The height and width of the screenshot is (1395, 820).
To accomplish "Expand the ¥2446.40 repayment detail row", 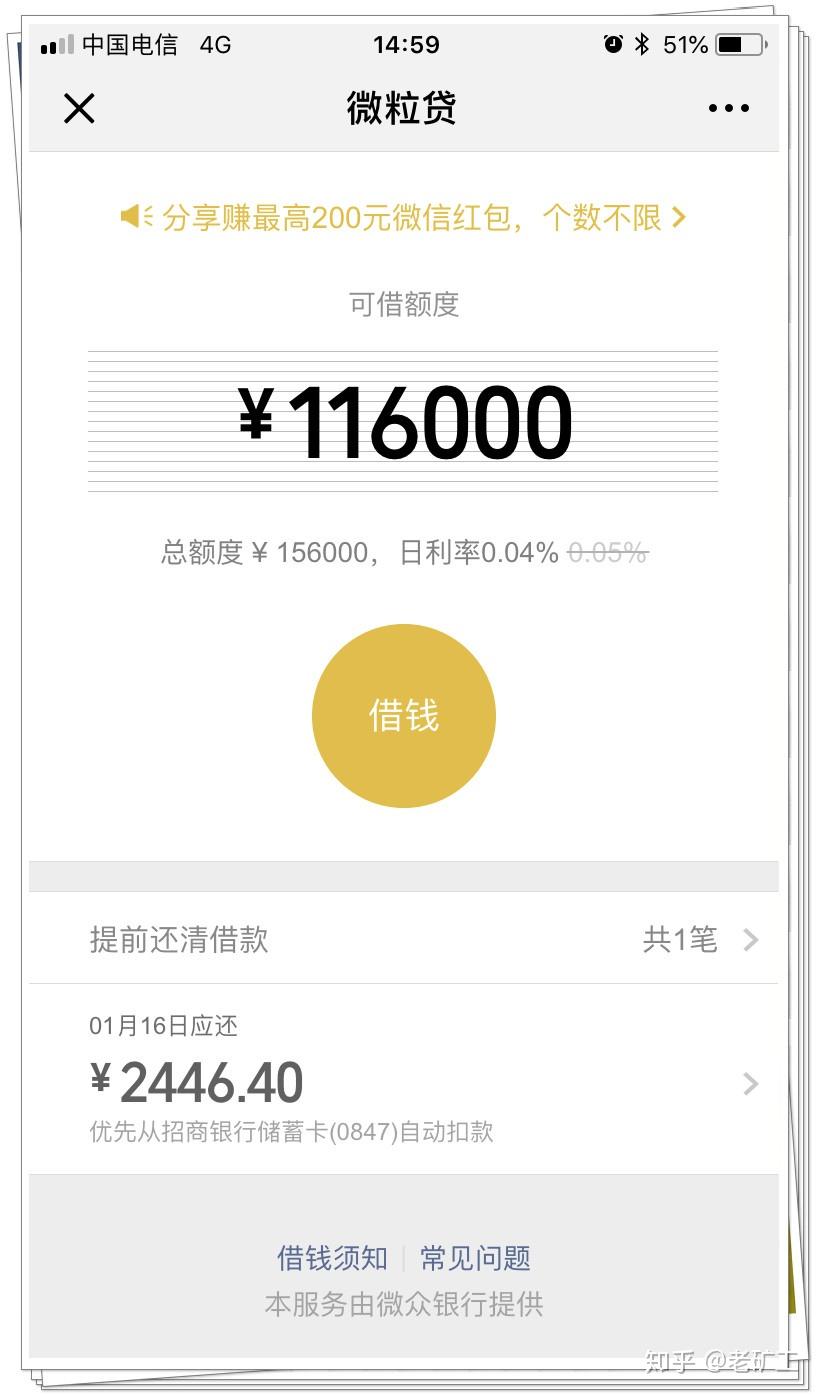I will click(x=751, y=1084).
